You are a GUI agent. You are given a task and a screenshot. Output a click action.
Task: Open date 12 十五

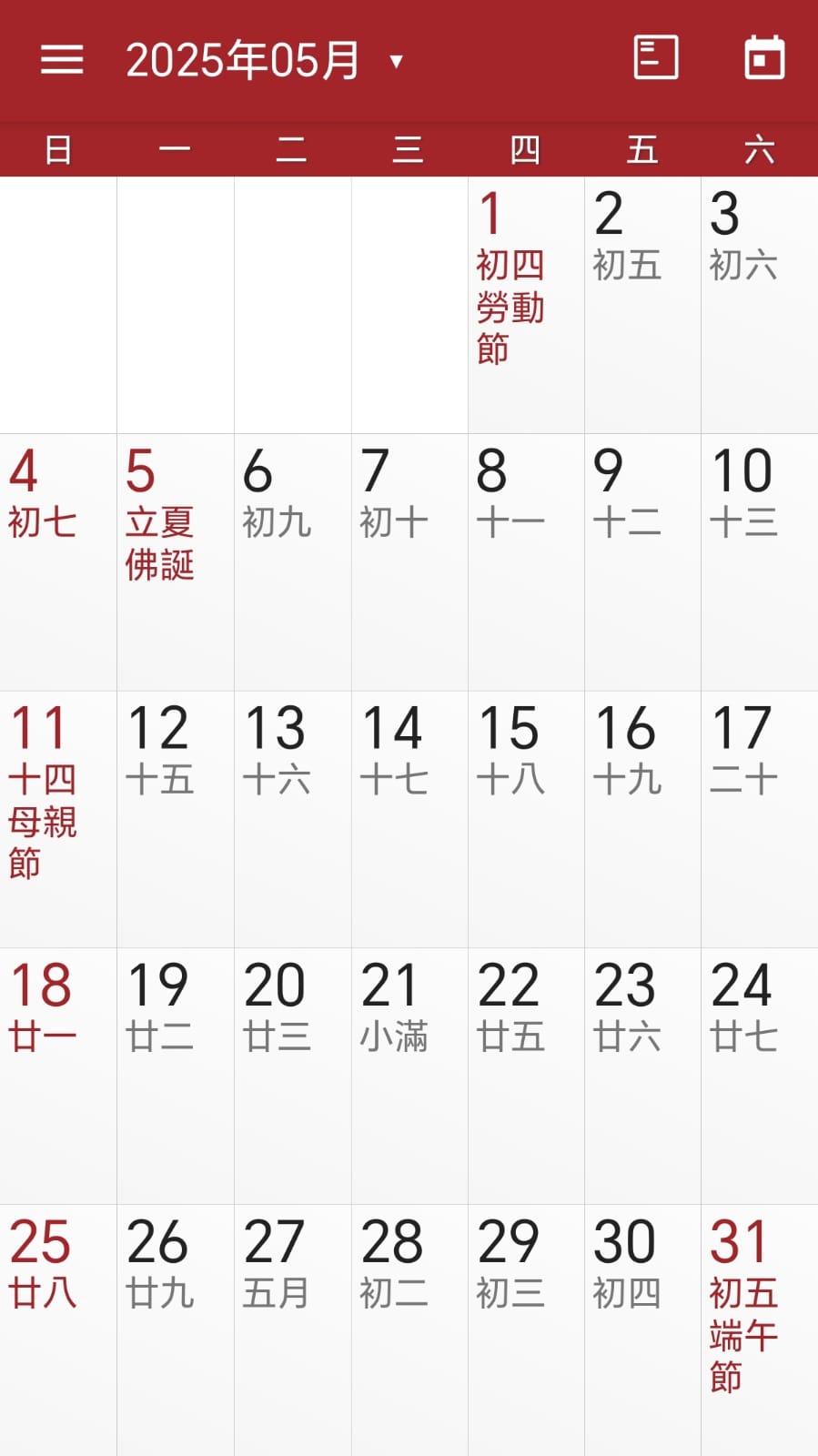[x=176, y=819]
